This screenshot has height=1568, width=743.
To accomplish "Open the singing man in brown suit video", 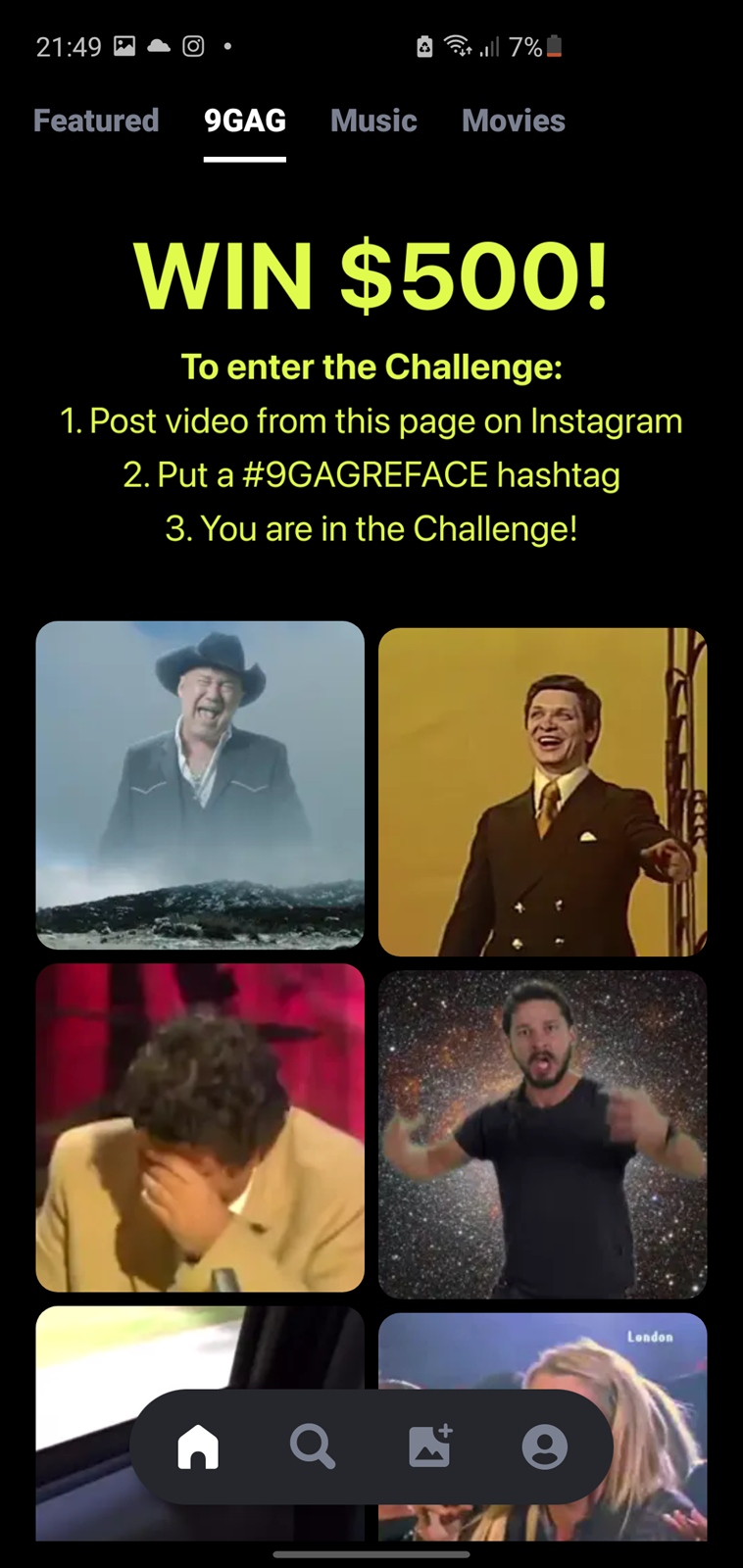I will [x=542, y=792].
